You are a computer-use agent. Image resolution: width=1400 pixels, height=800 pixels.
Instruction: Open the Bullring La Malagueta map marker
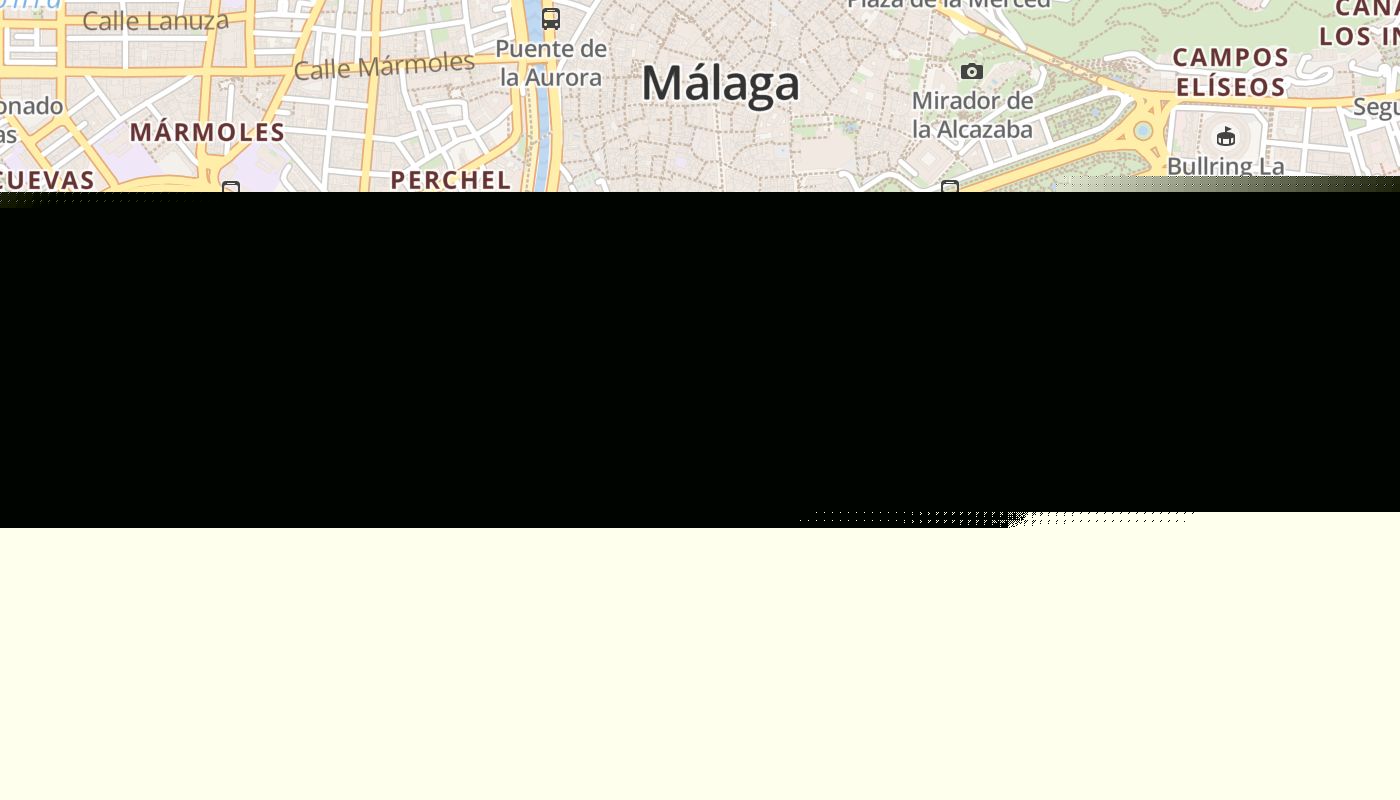[1226, 137]
